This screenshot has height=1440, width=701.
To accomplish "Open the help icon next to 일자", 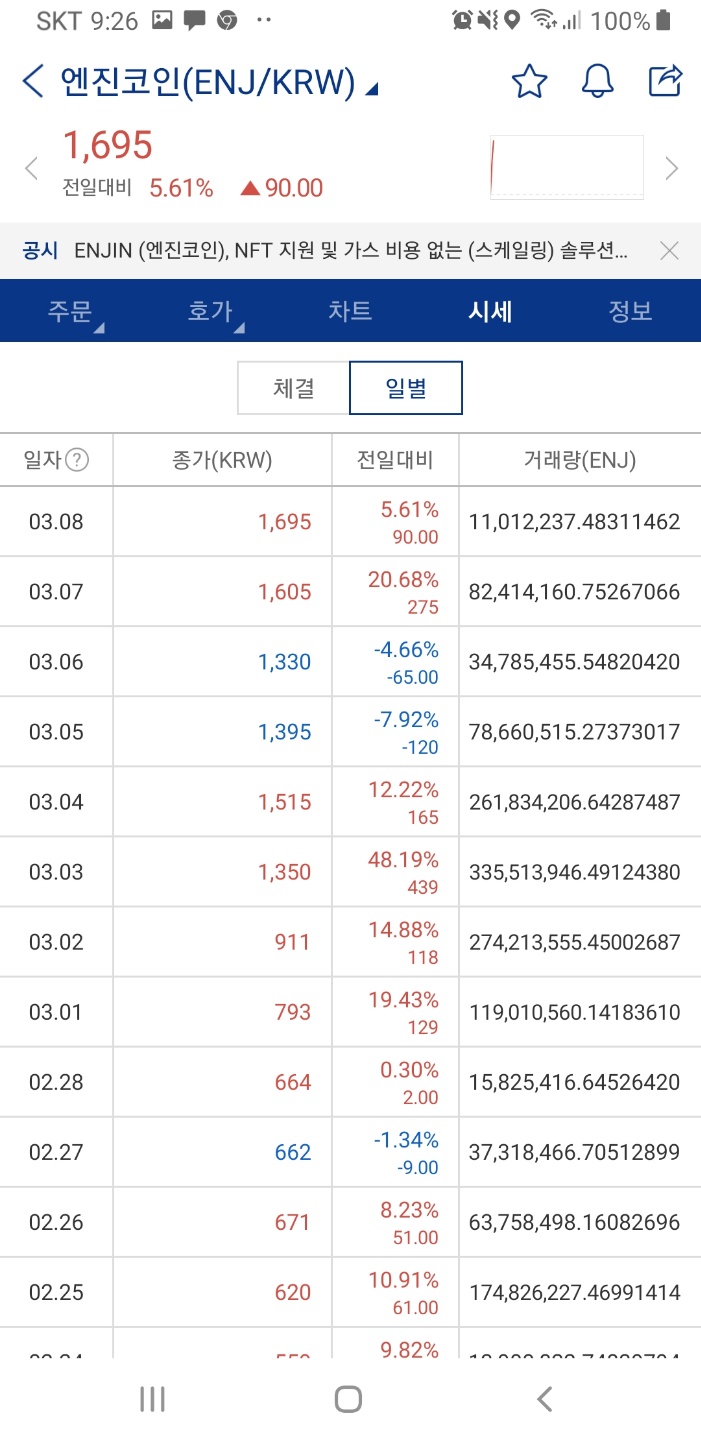I will click(77, 460).
